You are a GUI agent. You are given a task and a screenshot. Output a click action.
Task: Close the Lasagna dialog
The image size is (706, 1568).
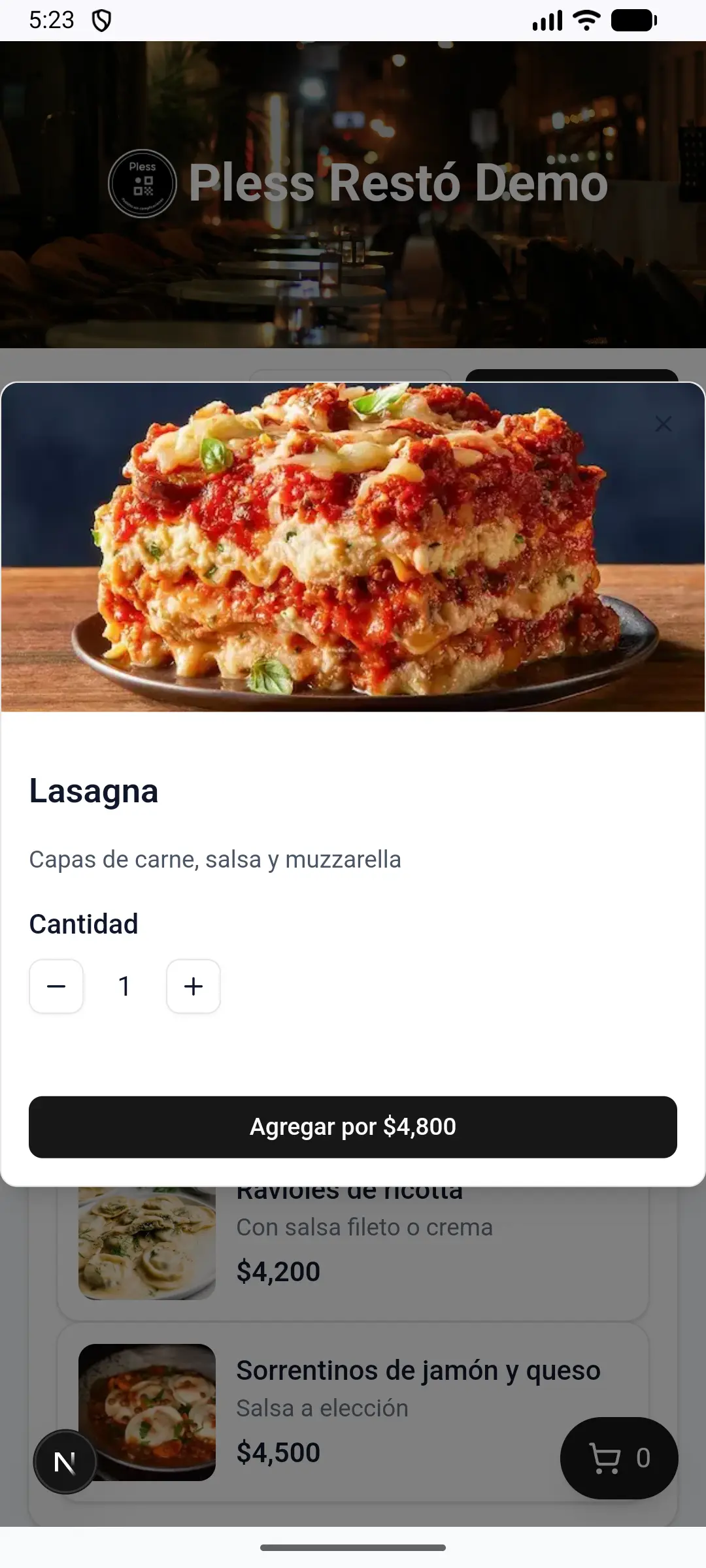coord(663,424)
